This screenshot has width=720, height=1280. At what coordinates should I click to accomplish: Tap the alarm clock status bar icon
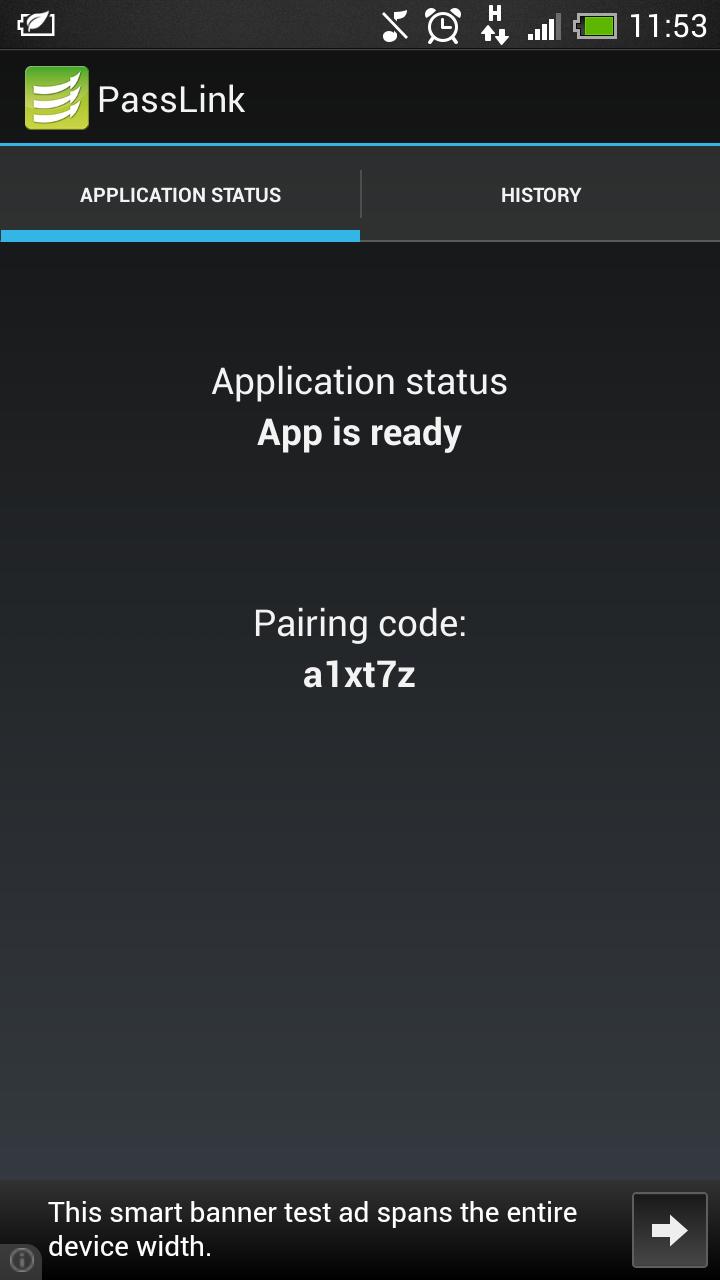440,25
